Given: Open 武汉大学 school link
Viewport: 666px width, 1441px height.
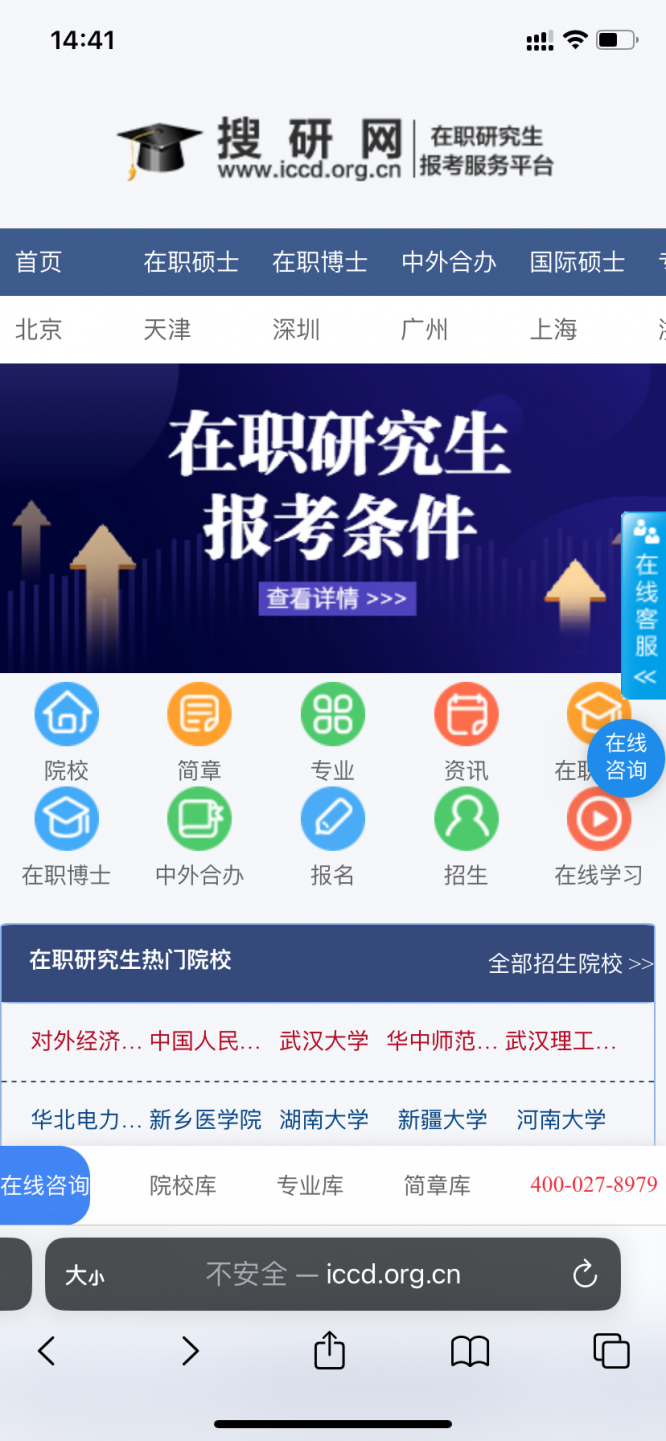Looking at the screenshot, I should tap(324, 1041).
